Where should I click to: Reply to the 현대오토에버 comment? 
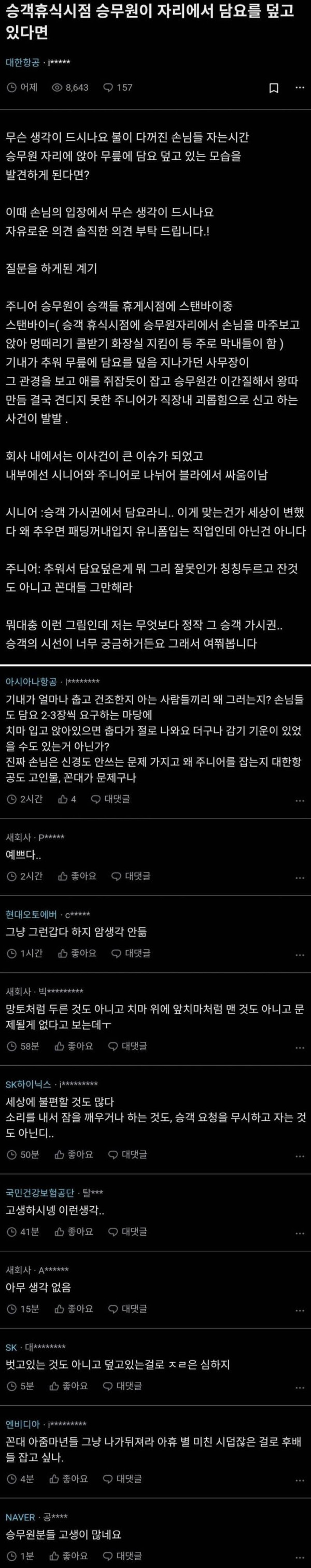[x=131, y=953]
